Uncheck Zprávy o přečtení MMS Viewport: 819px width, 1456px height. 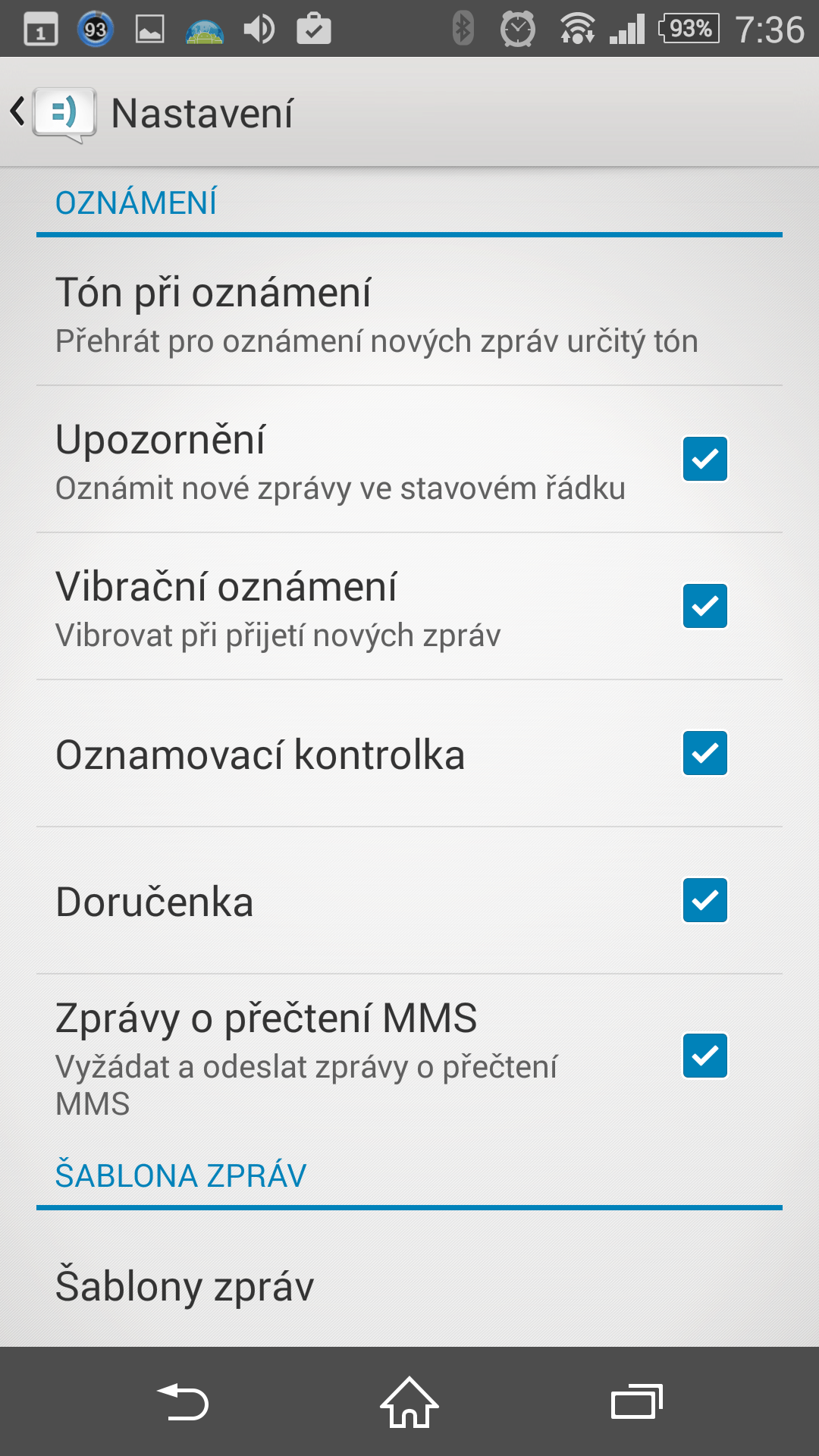click(x=705, y=1056)
